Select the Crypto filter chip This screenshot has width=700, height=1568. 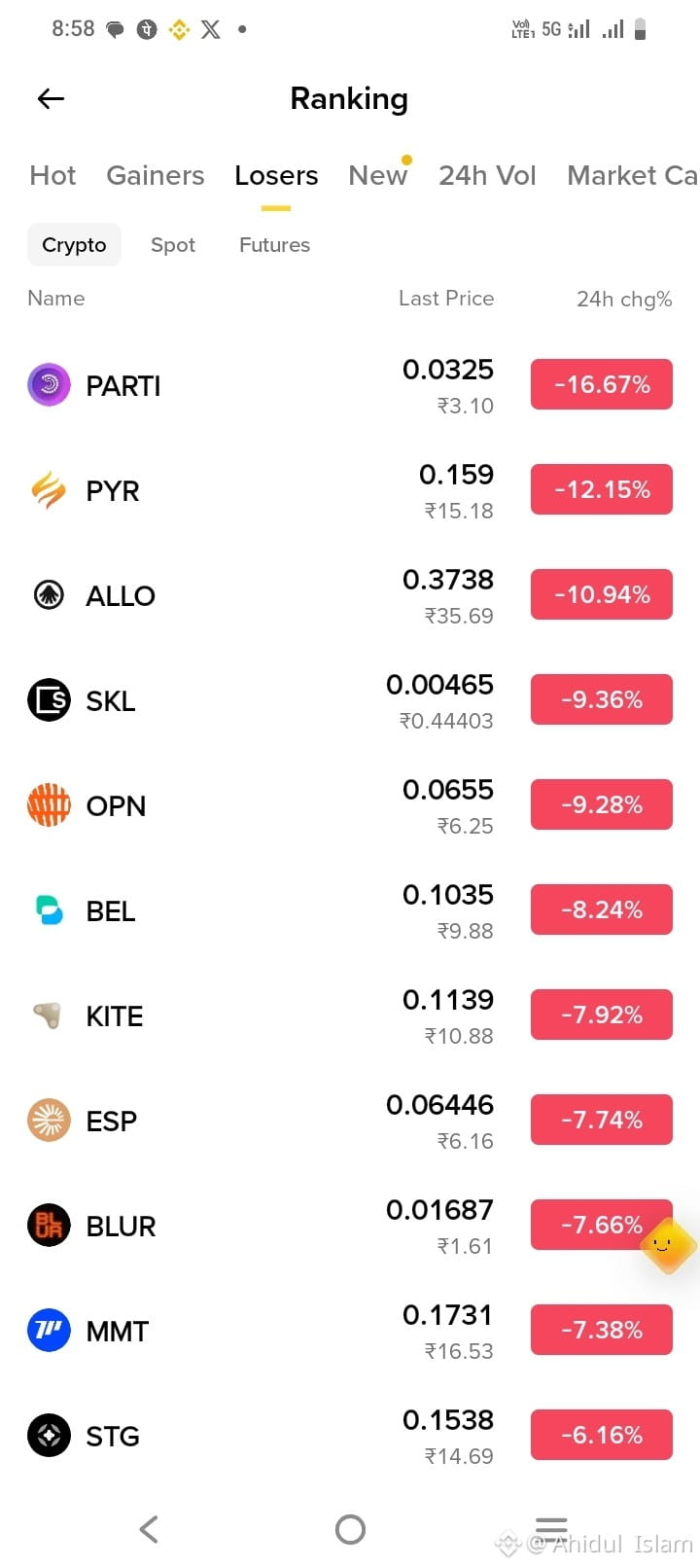[74, 245]
